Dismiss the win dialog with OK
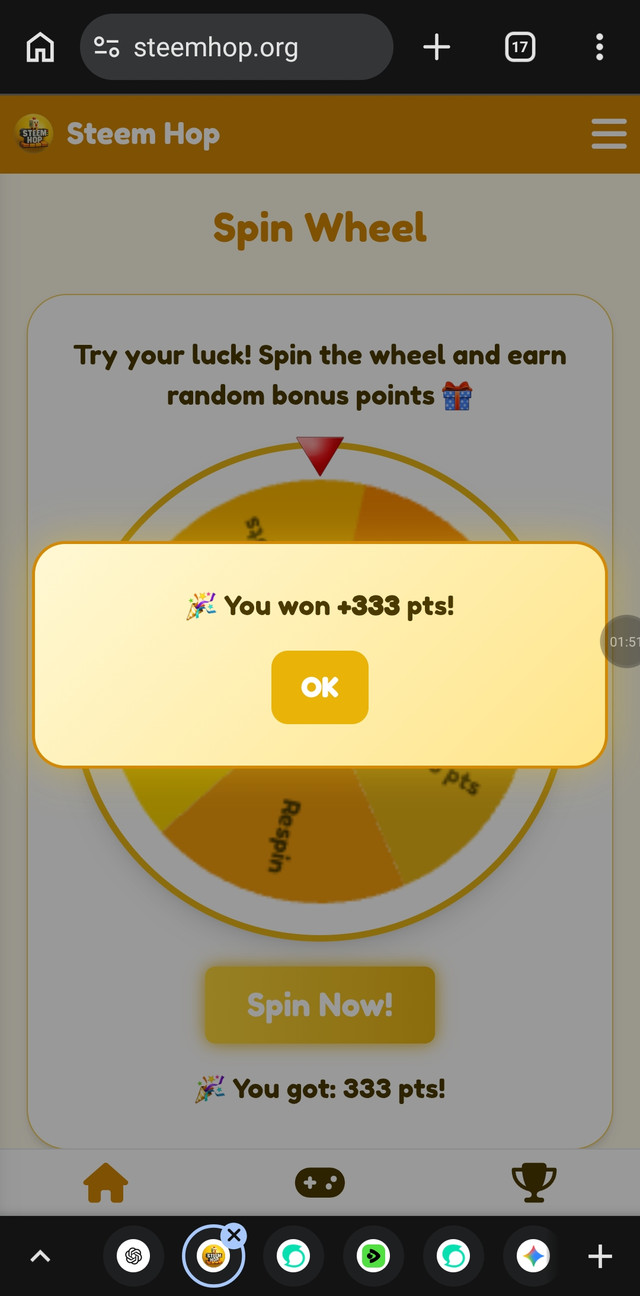 pos(319,687)
